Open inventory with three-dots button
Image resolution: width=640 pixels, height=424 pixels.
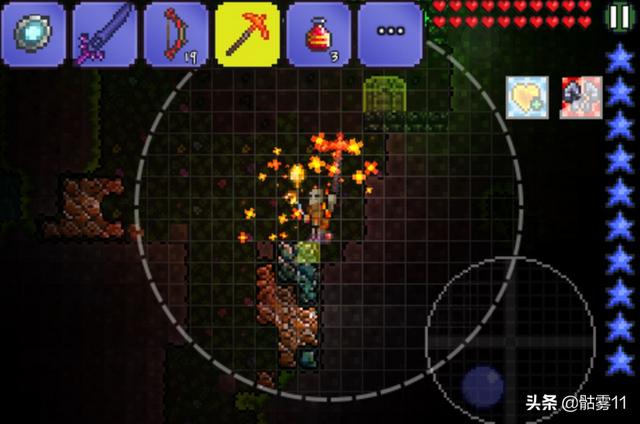[389, 33]
